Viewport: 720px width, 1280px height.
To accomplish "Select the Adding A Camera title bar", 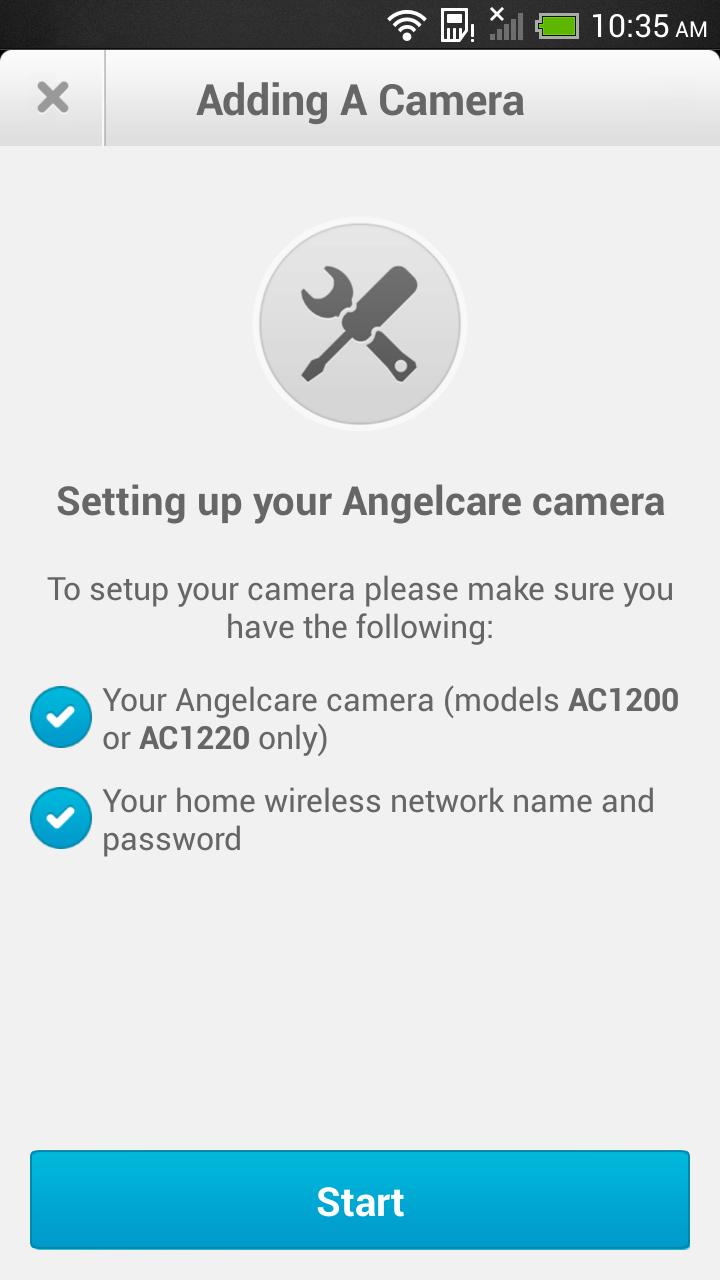I will point(360,99).
